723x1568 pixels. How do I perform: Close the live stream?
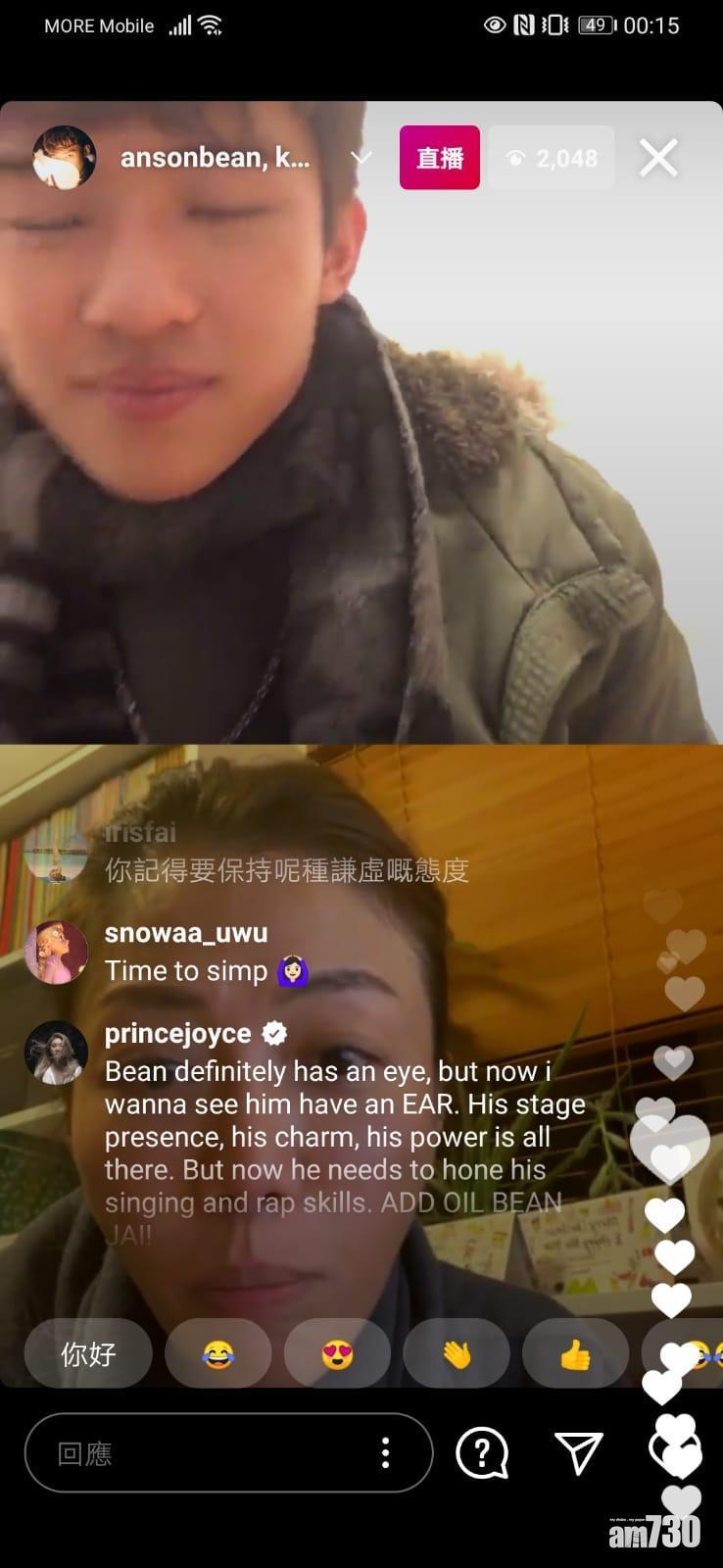658,157
